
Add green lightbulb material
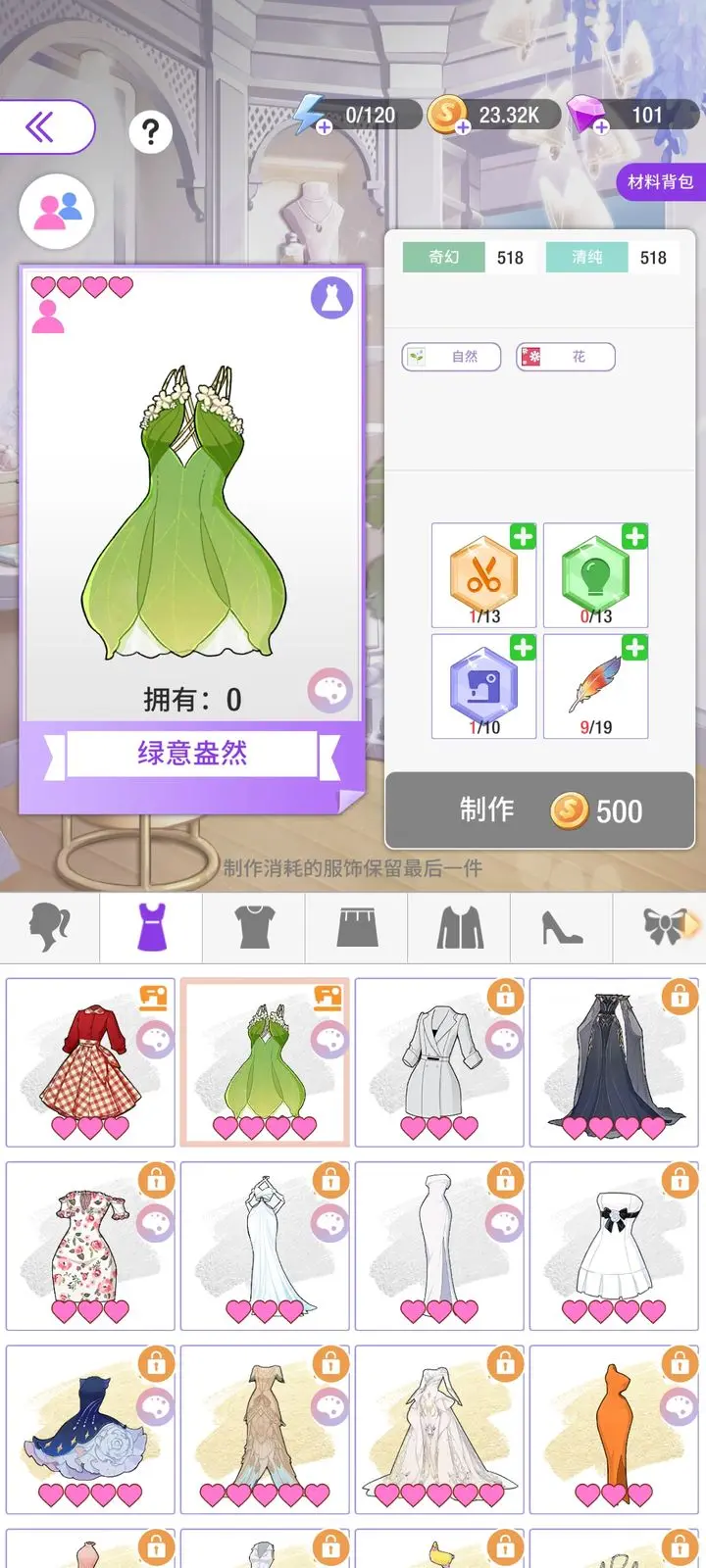(634, 537)
